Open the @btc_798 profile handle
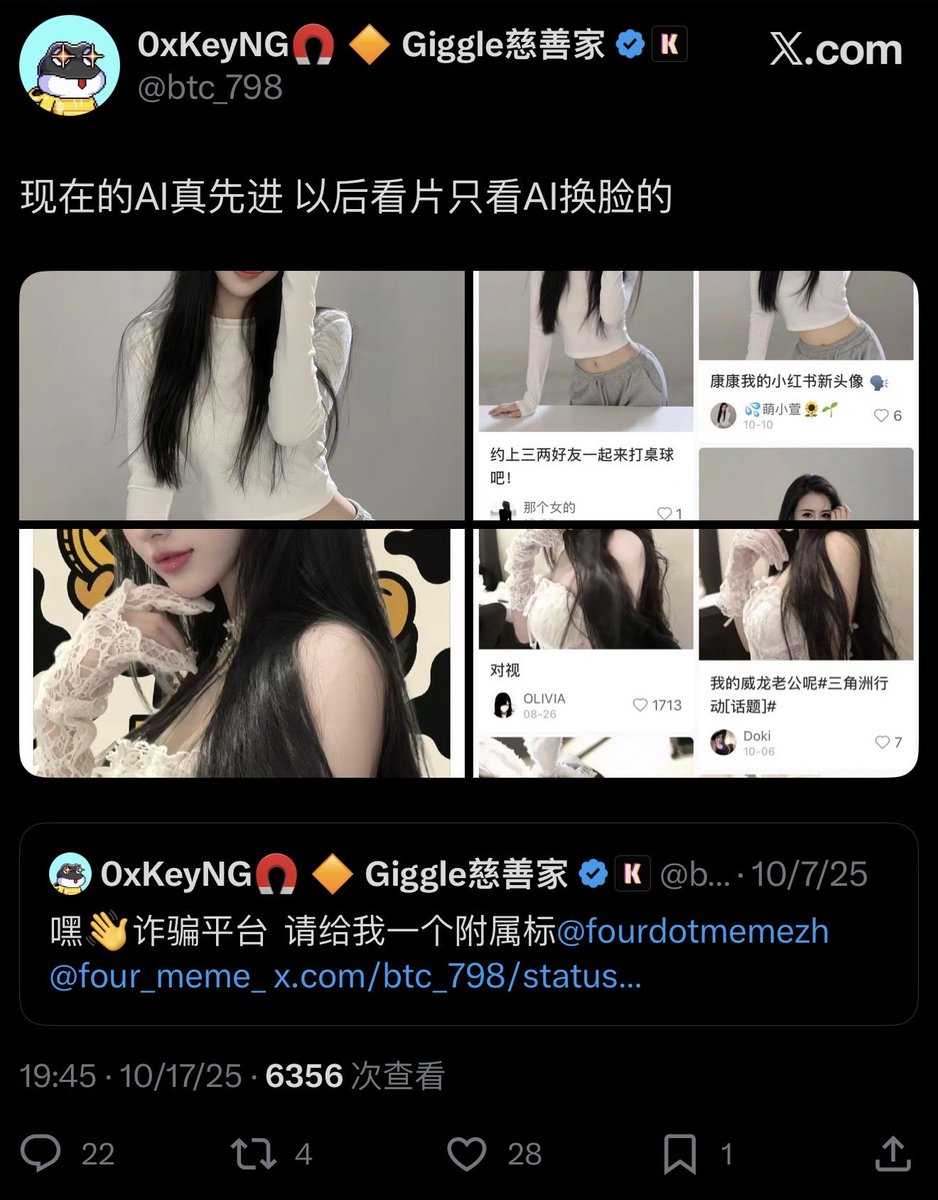This screenshot has height=1200, width=938. [x=210, y=88]
